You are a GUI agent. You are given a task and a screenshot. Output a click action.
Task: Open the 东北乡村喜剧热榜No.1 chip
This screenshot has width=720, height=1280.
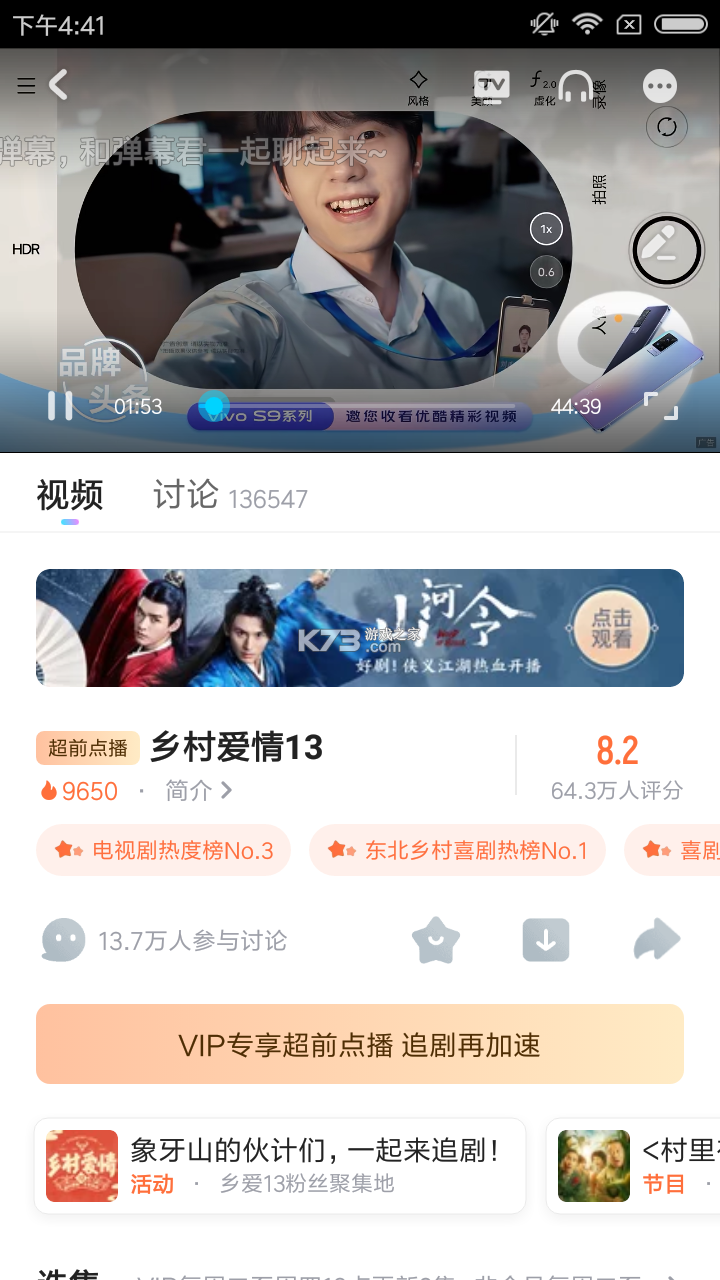pyautogui.click(x=458, y=851)
